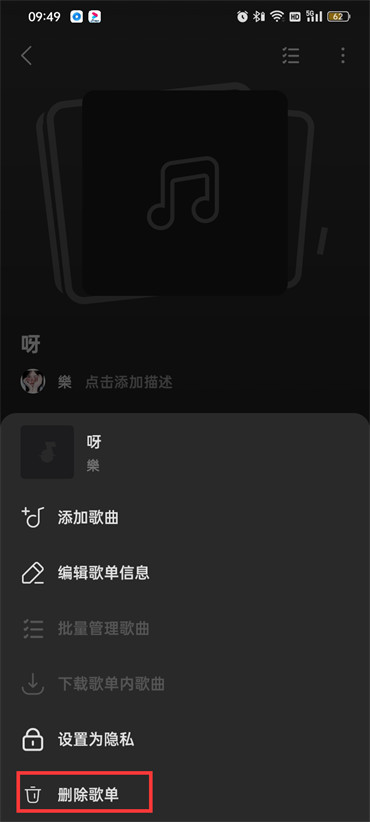Select 添加歌曲 to add songs
Image resolution: width=370 pixels, height=822 pixels.
click(x=185, y=517)
